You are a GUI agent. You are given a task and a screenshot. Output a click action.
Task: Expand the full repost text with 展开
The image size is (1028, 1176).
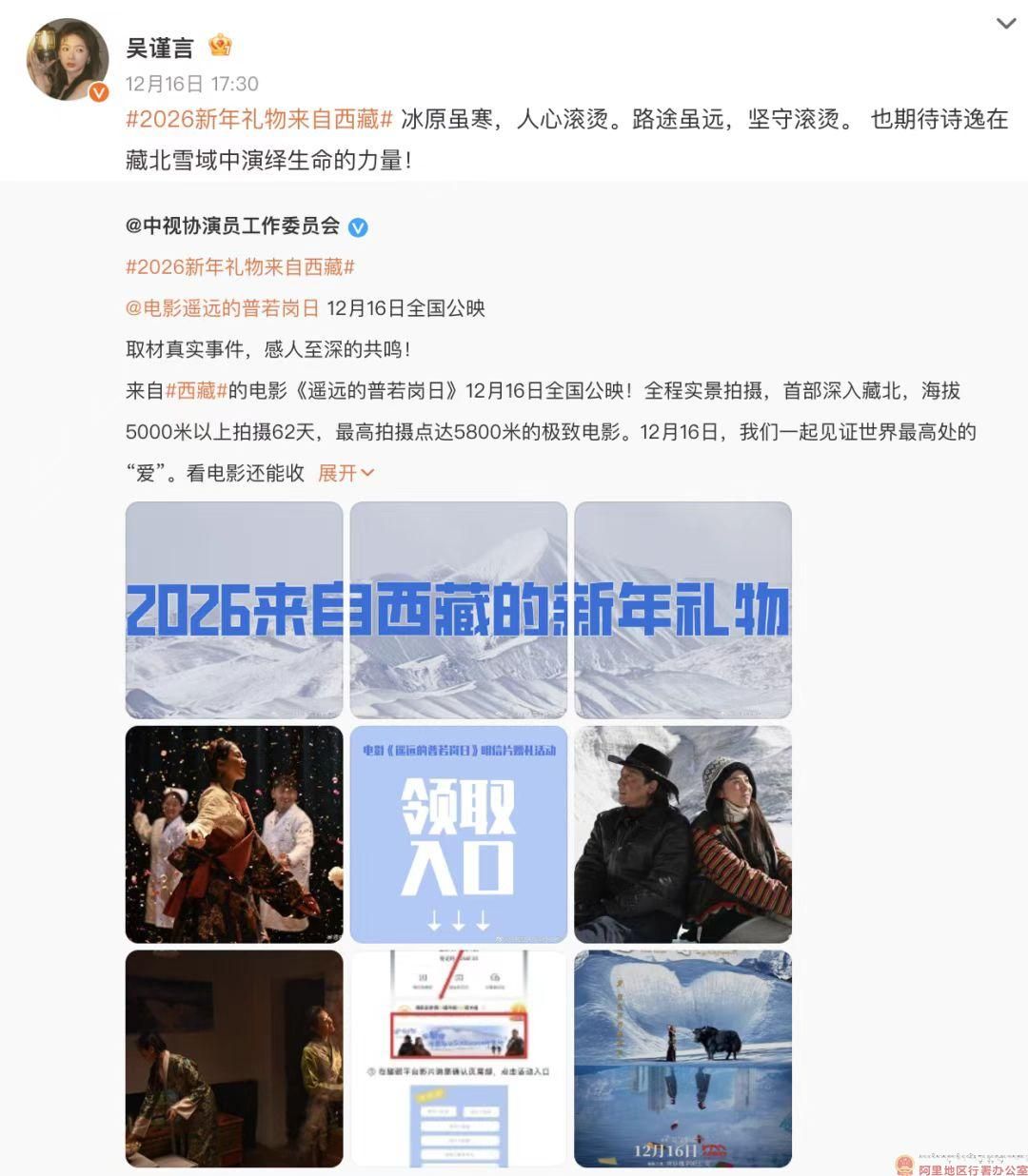coord(346,473)
